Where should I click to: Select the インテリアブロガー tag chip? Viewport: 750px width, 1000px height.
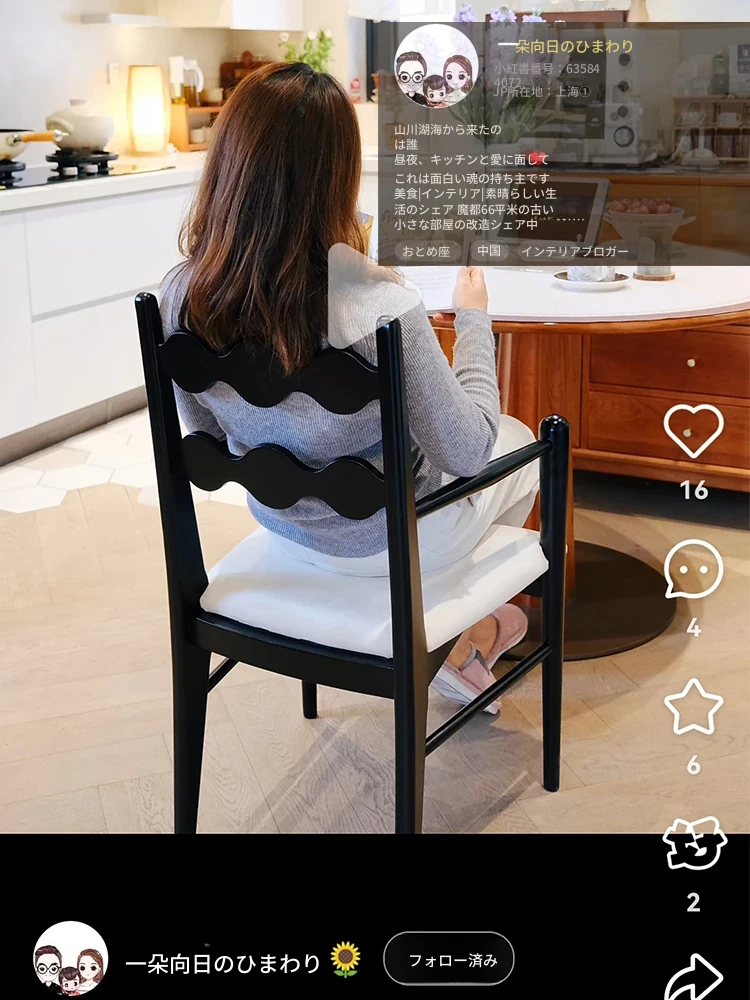coord(574,251)
